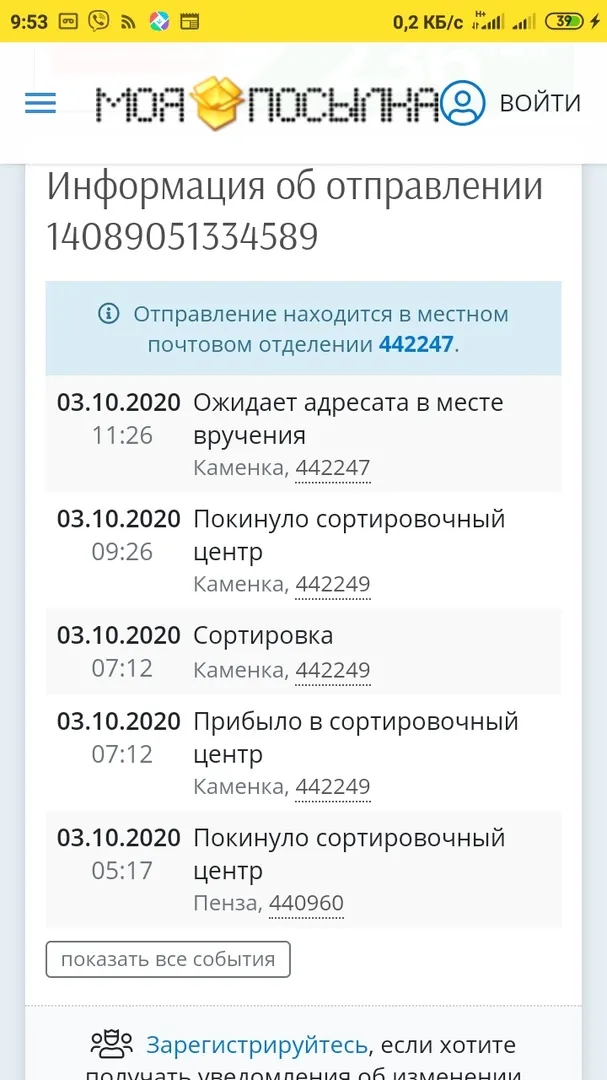Tap показать все события button
This screenshot has width=607, height=1080.
(168, 959)
